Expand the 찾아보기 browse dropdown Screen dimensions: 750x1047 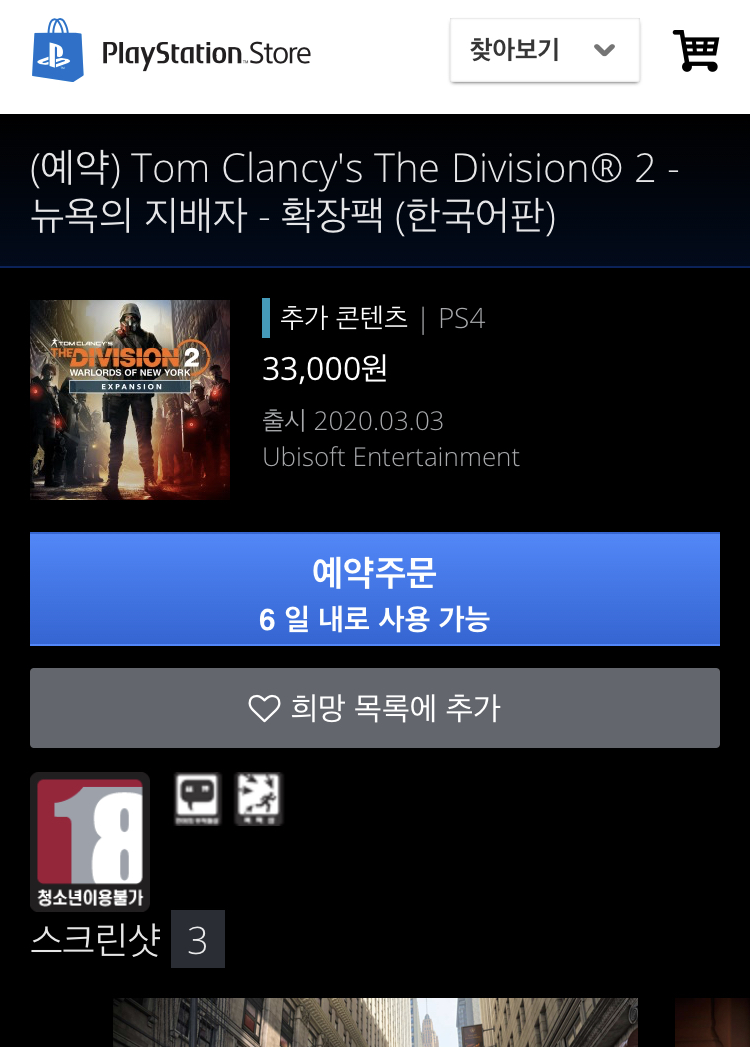[544, 51]
